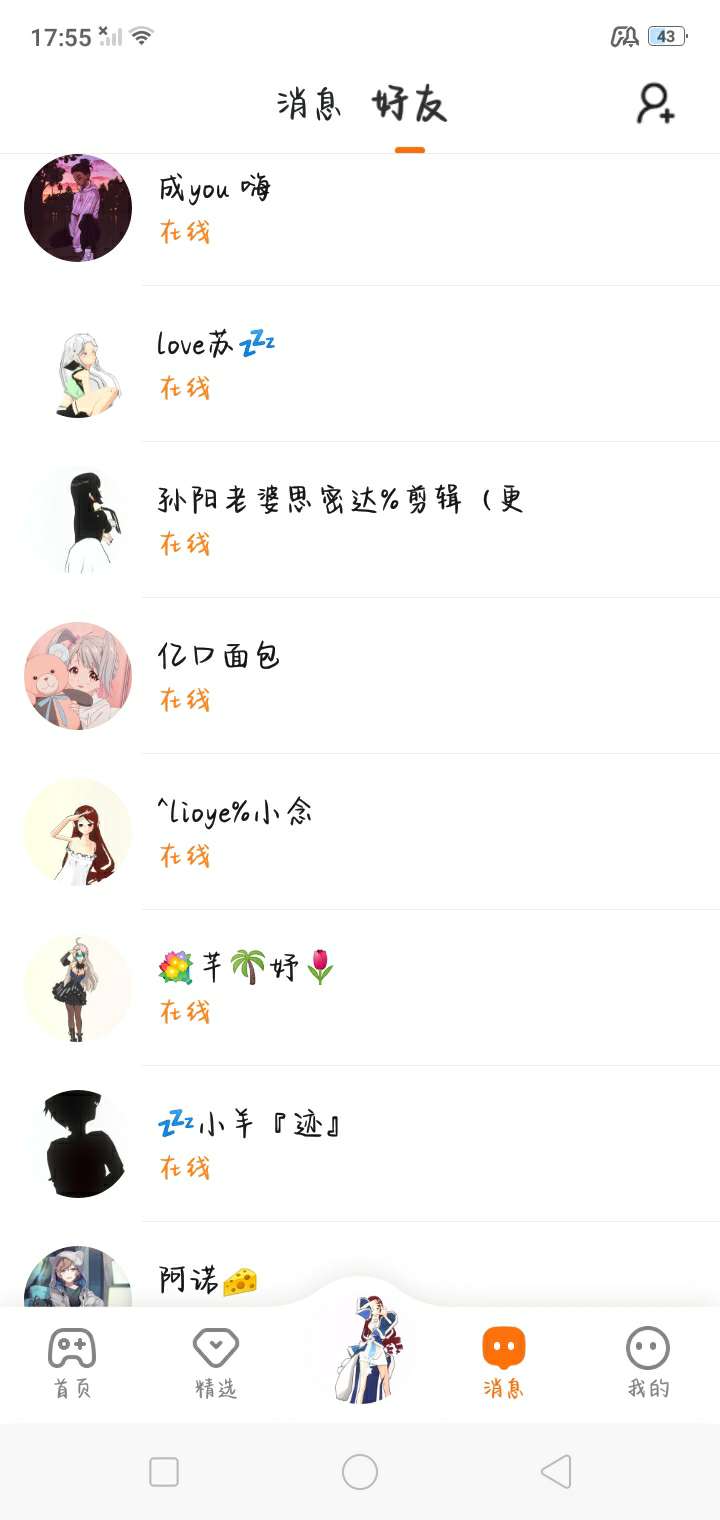Viewport: 720px width, 1520px height.
Task: Switch to the 精选 tab
Action: [x=216, y=1361]
